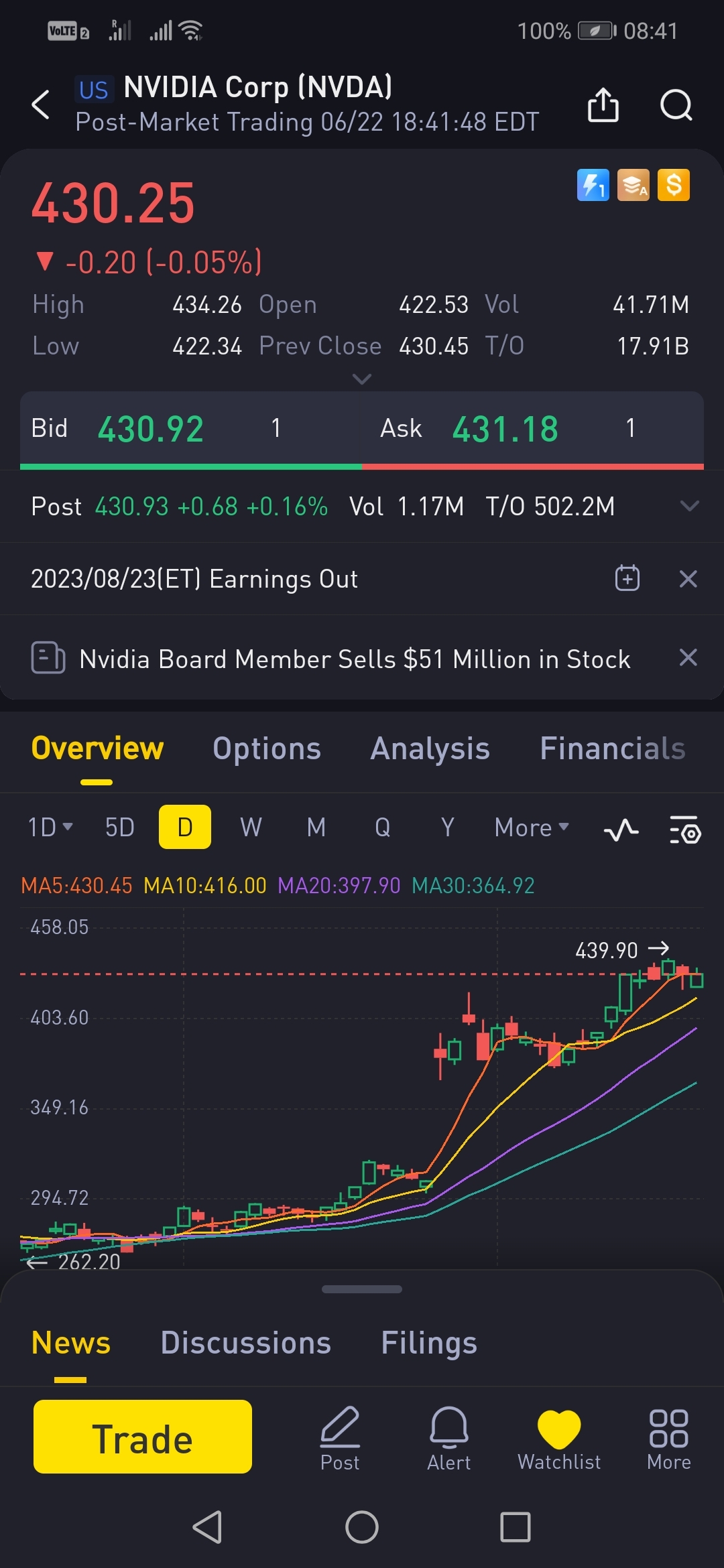The width and height of the screenshot is (724, 1568).
Task: Open the search magnifier
Action: click(676, 105)
